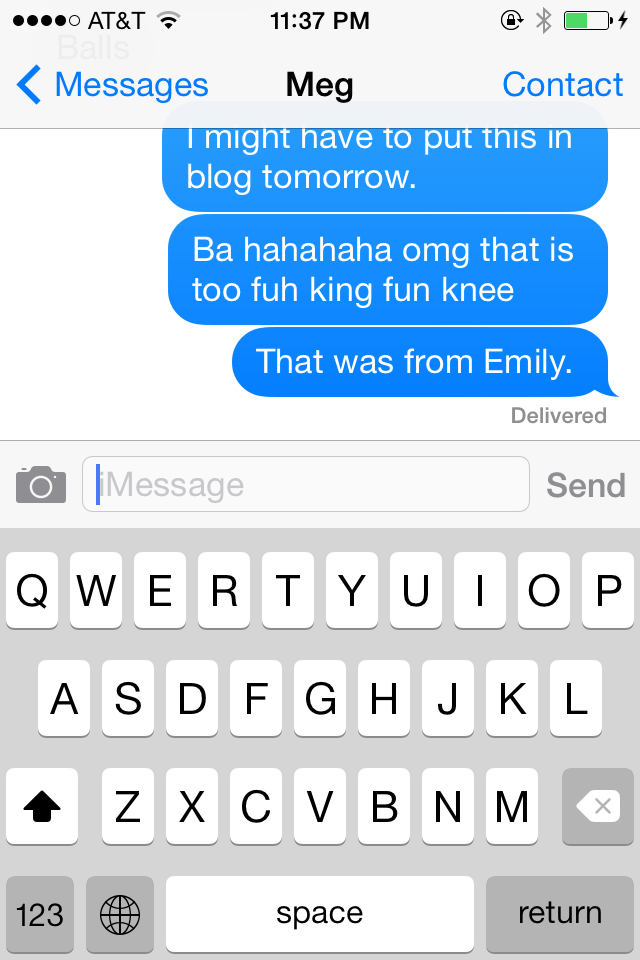Hit the backspace key on the keyboard

click(x=597, y=806)
